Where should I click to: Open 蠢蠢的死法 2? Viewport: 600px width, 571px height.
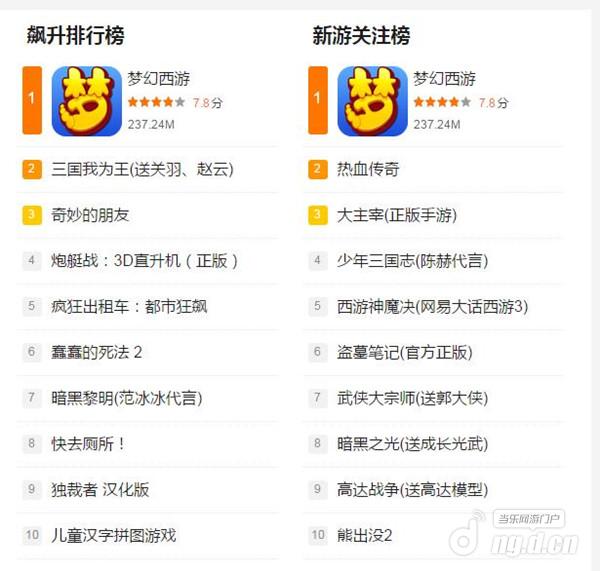(97, 352)
